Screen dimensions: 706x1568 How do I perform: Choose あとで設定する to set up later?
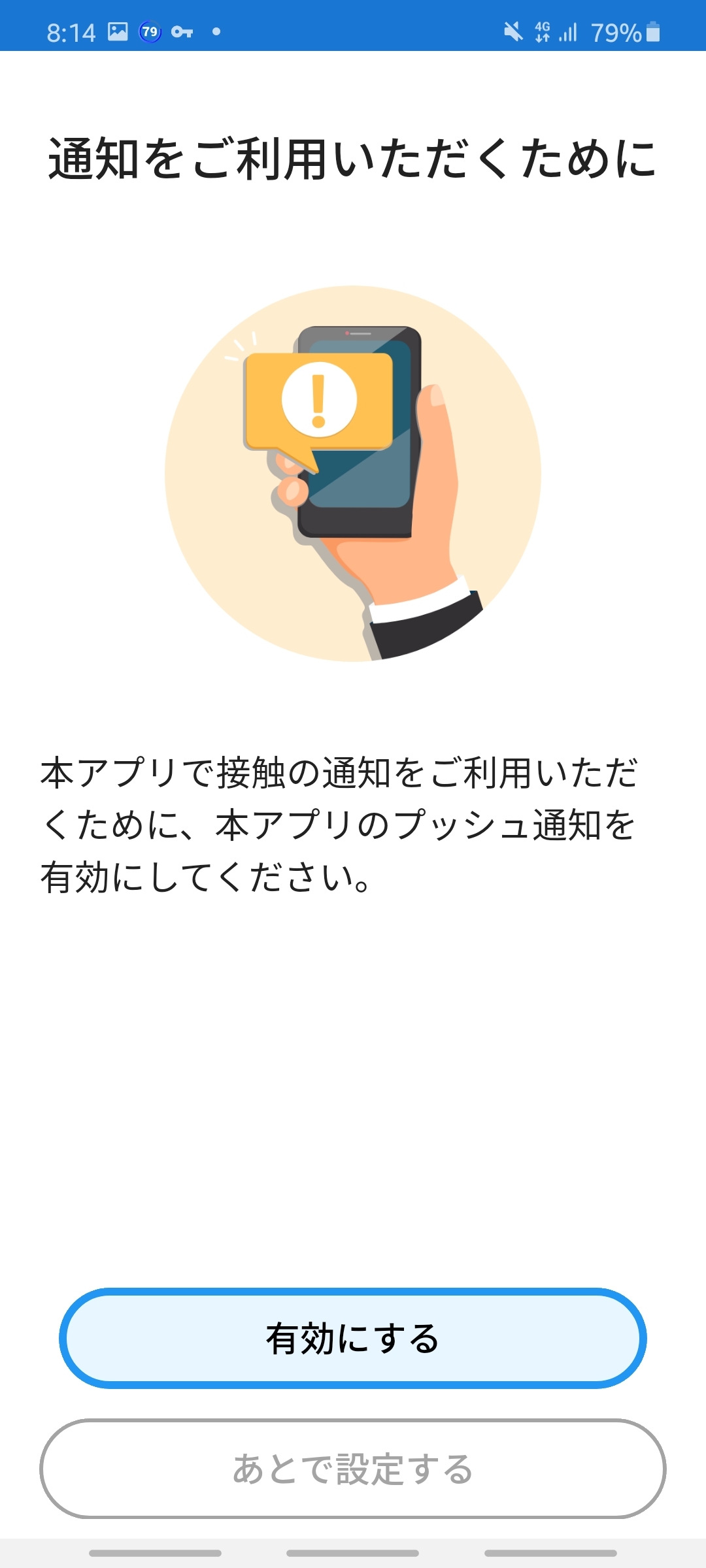click(x=353, y=1469)
